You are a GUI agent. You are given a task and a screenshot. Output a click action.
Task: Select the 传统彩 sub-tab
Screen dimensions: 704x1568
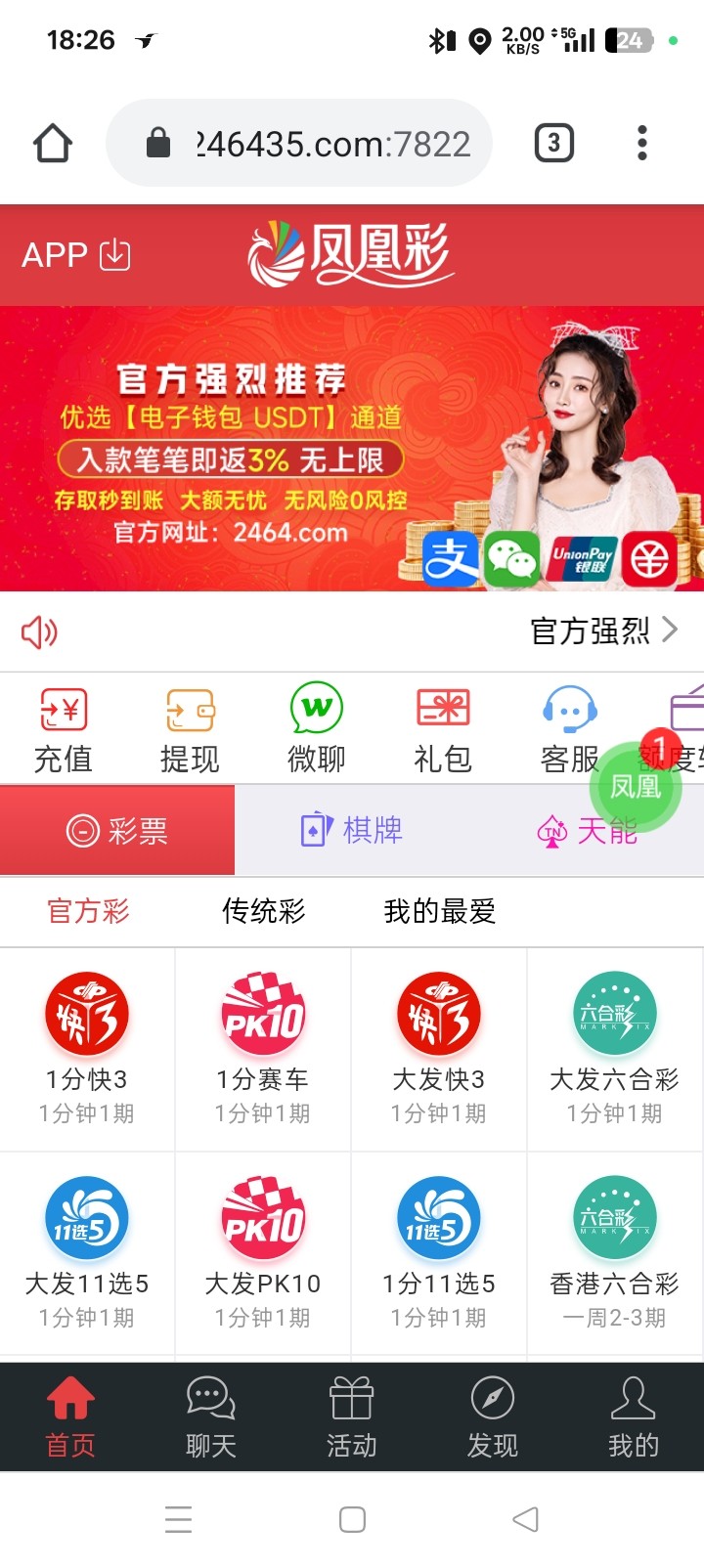coord(263,911)
